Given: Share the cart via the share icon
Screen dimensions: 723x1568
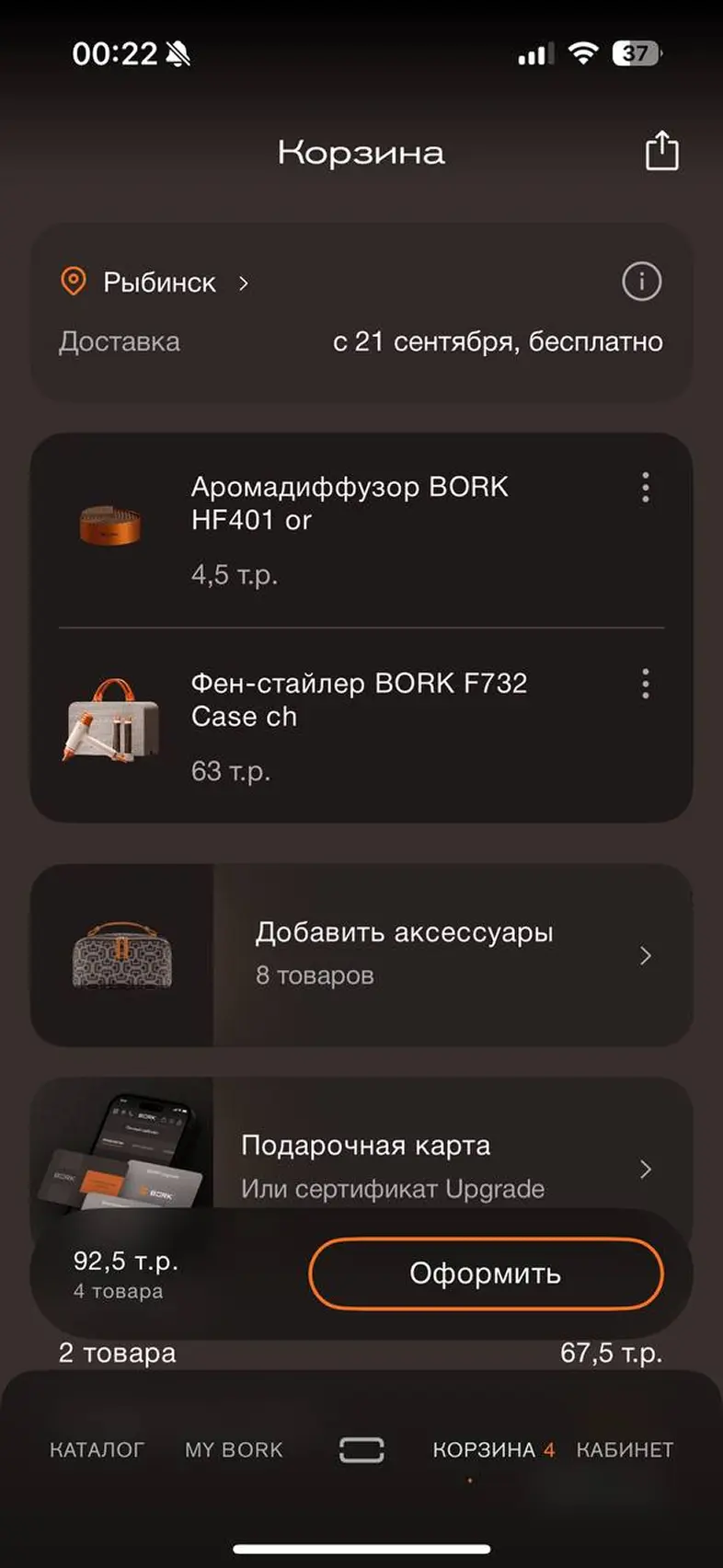Looking at the screenshot, I should pos(661,151).
